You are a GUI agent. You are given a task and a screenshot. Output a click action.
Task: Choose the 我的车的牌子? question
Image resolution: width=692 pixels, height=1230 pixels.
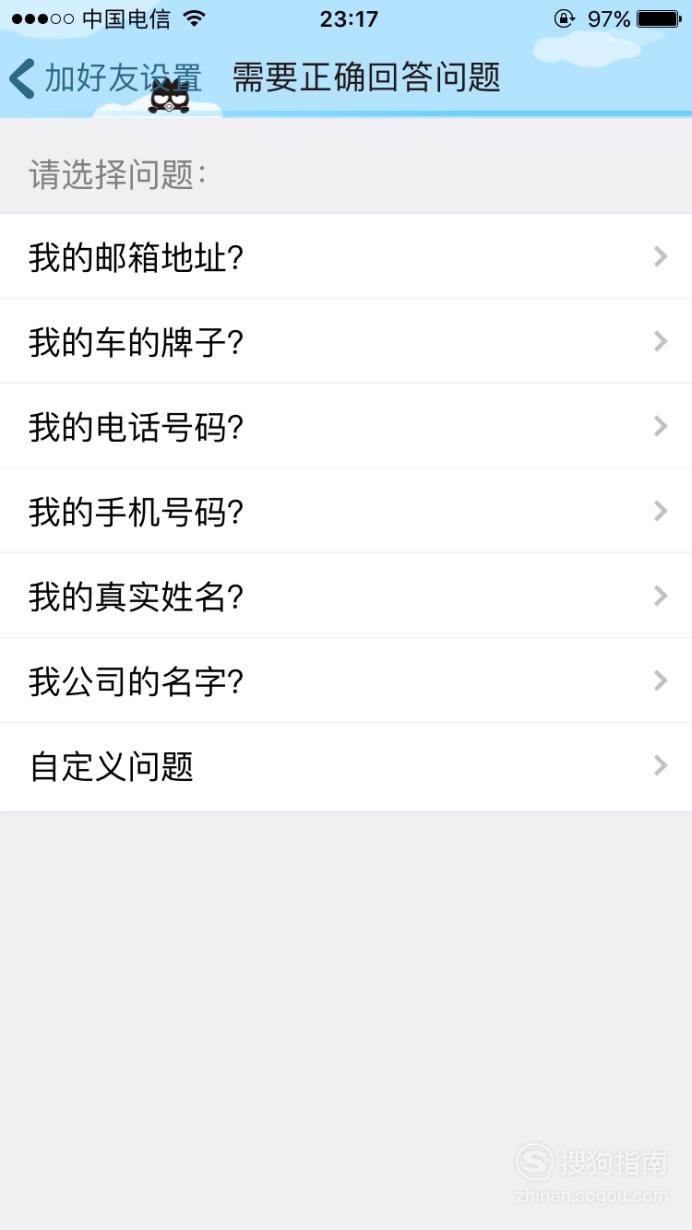[346, 341]
